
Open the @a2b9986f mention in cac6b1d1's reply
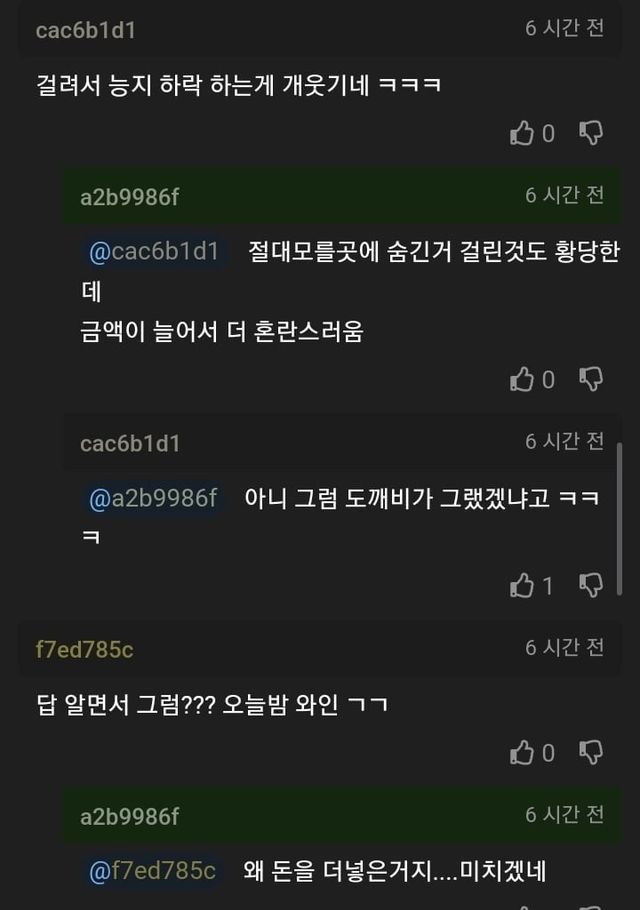pos(153,498)
